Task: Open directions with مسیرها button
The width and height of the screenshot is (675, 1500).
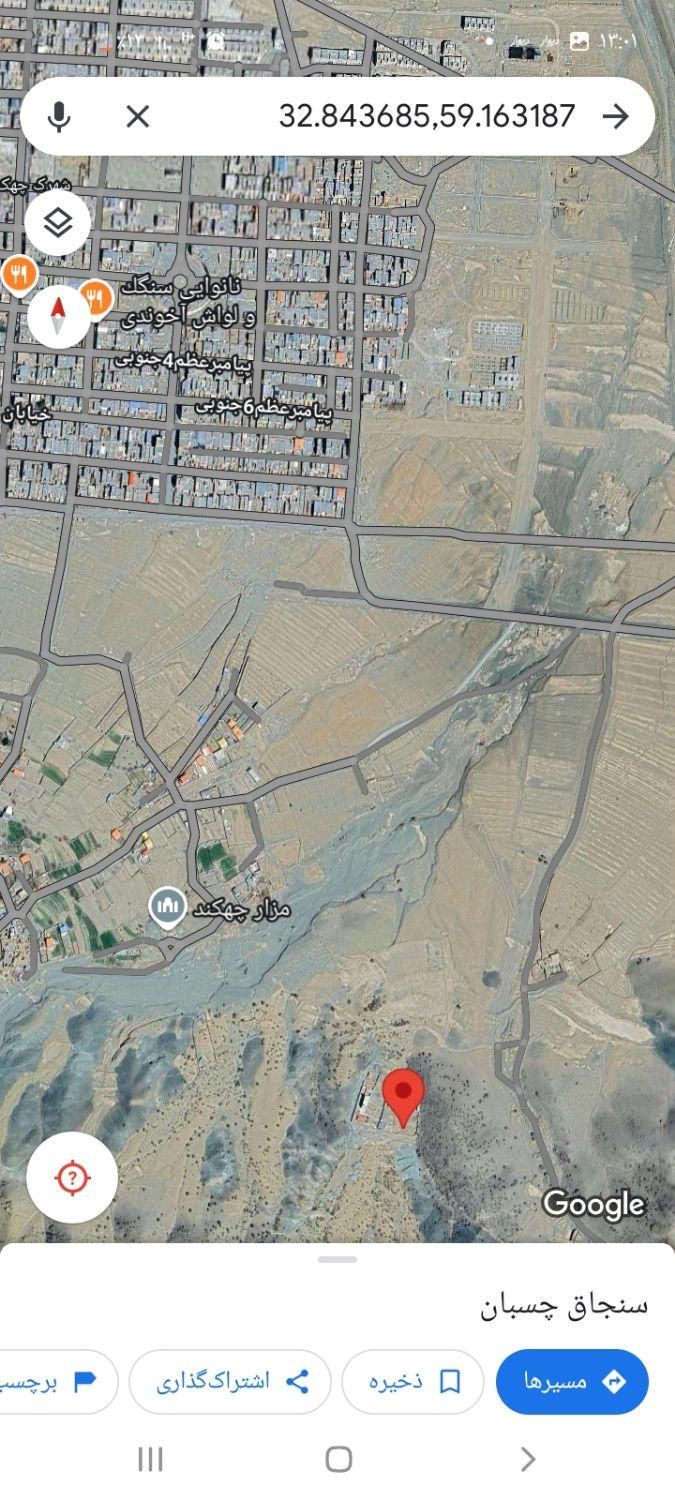Action: (x=572, y=1382)
